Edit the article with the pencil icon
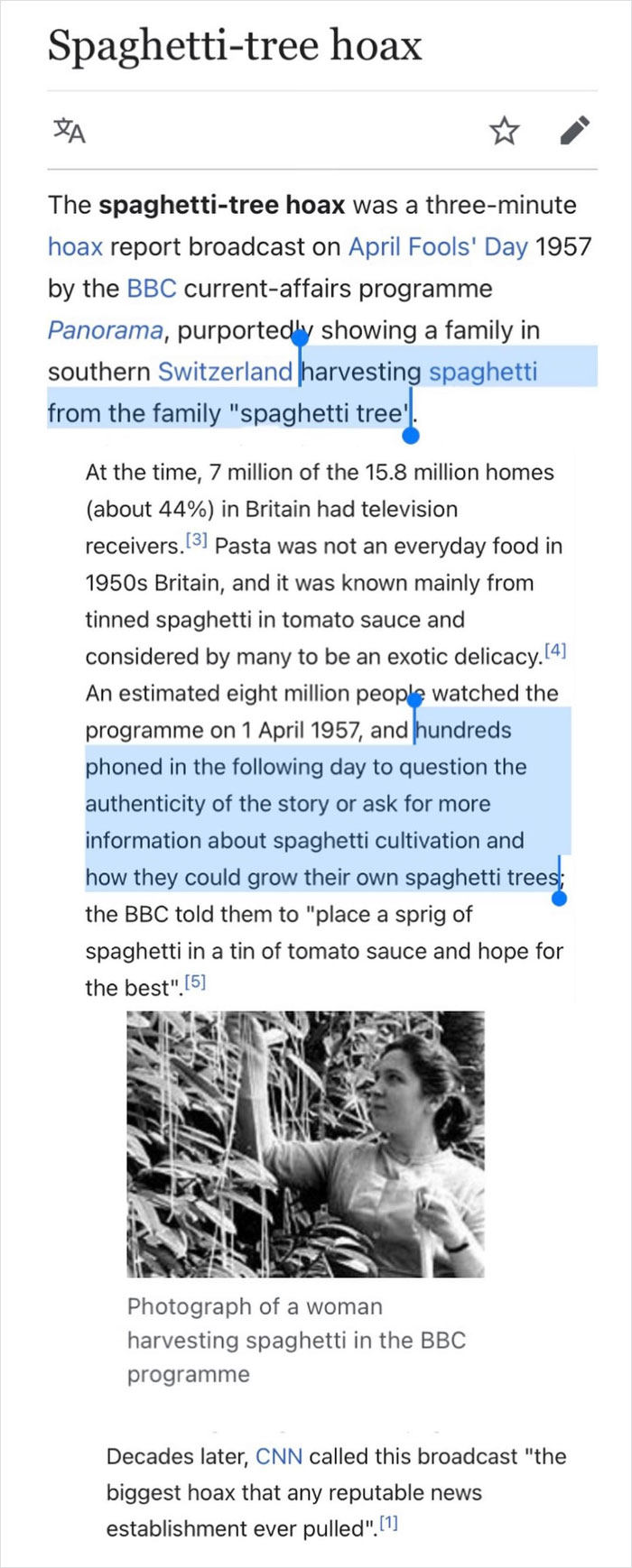The width and height of the screenshot is (632, 1568). (574, 132)
